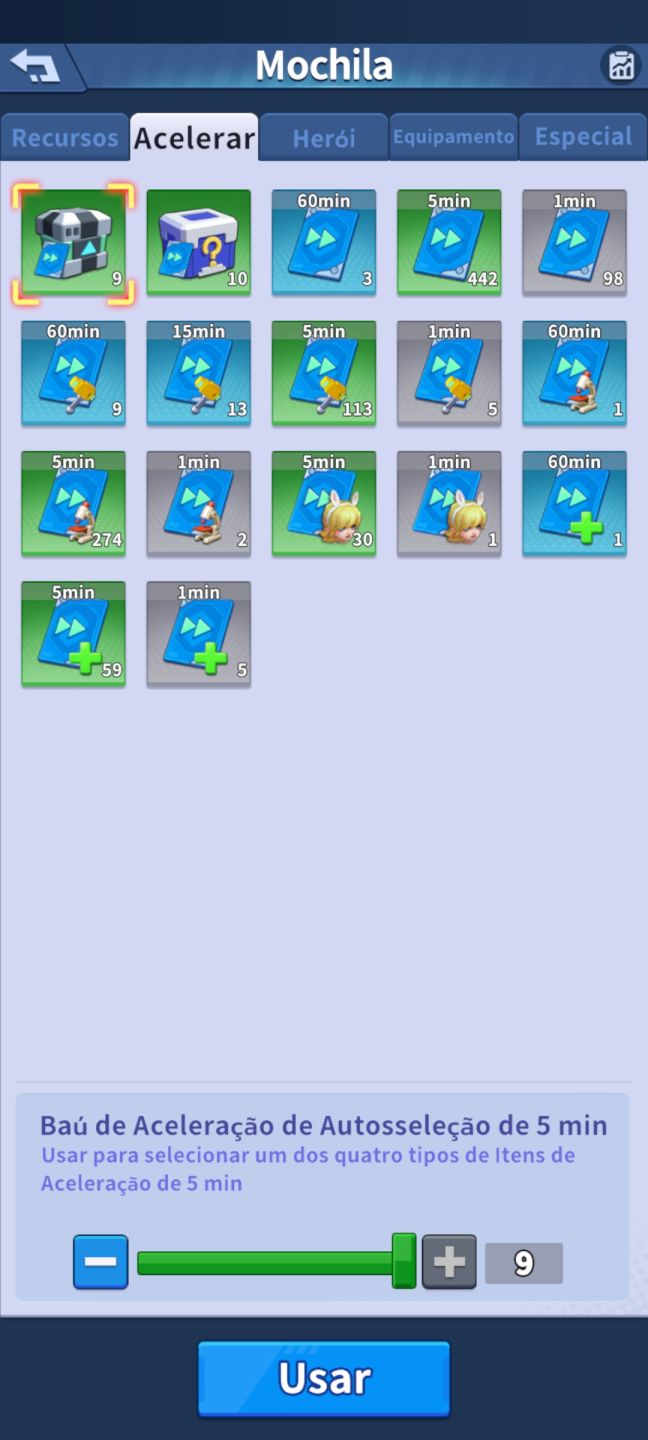Viewport: 648px width, 1440px height.
Task: Open the Equipamento tab
Action: (453, 137)
